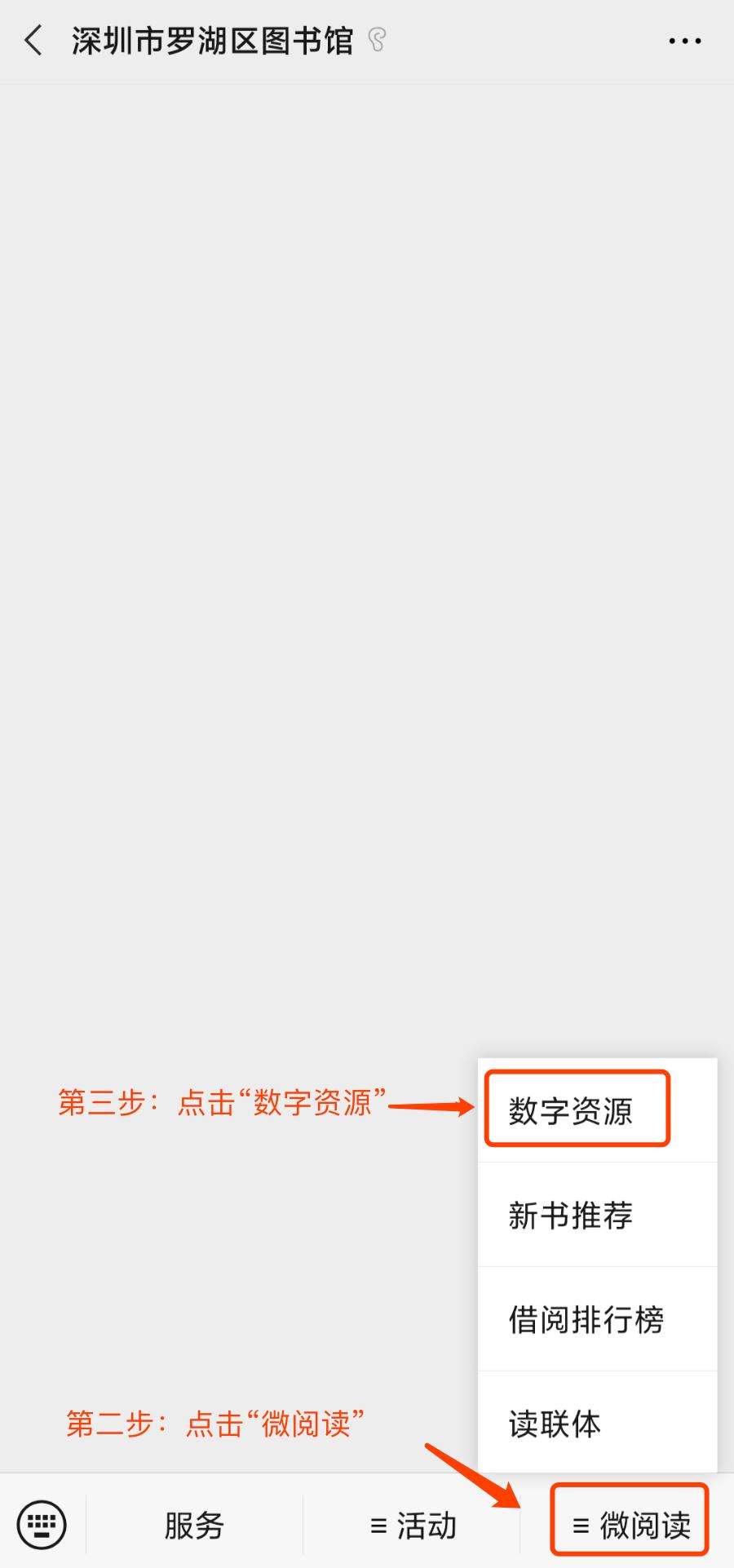This screenshot has height=1568, width=734.
Task: Tap the 微阅读 menu tab
Action: [630, 1525]
